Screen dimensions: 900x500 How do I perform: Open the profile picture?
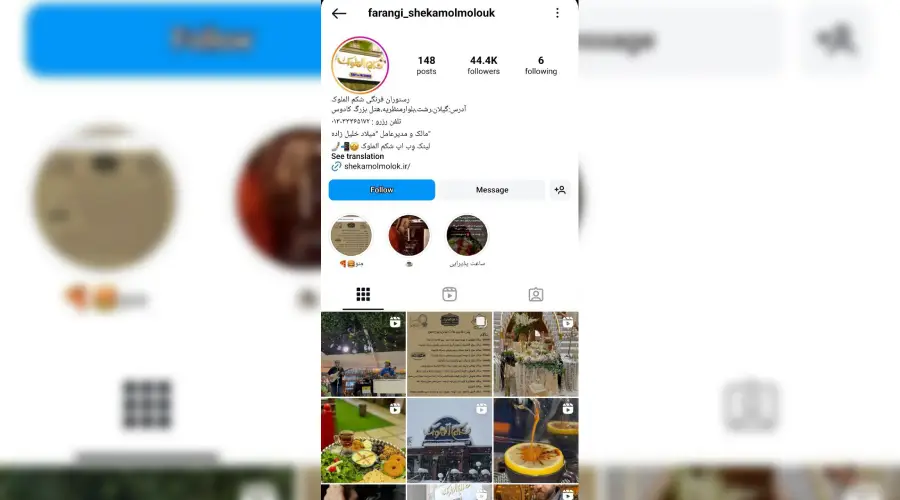(360, 65)
